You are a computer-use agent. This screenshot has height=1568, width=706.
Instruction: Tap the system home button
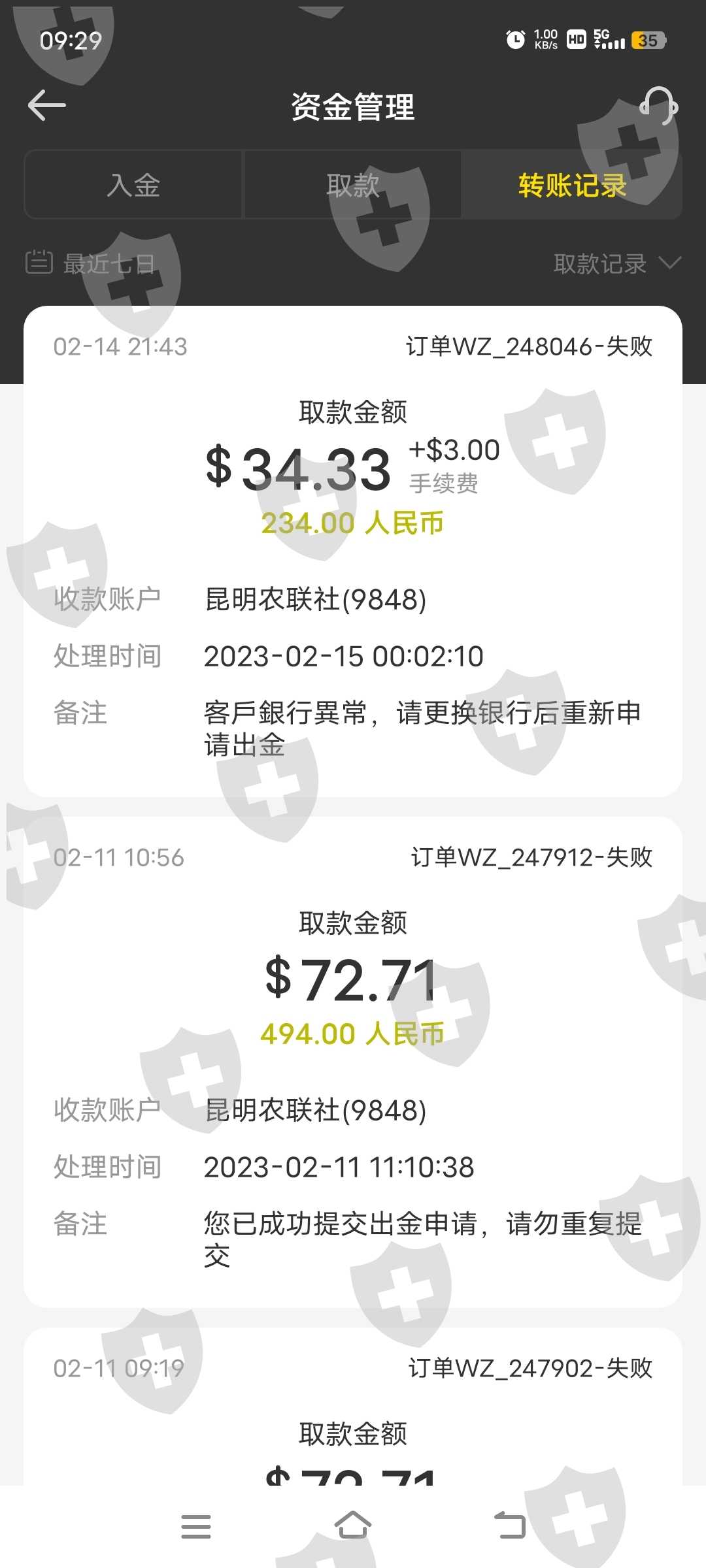353,1526
